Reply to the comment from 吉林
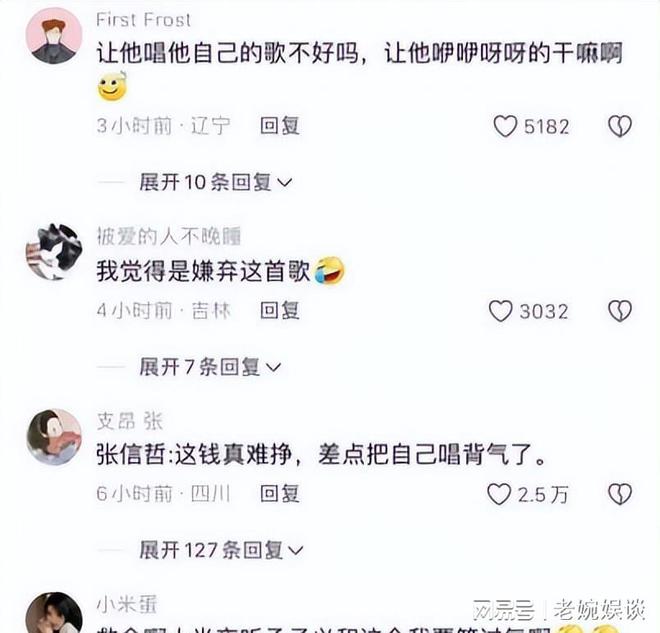This screenshot has width=660, height=633. 280,311
